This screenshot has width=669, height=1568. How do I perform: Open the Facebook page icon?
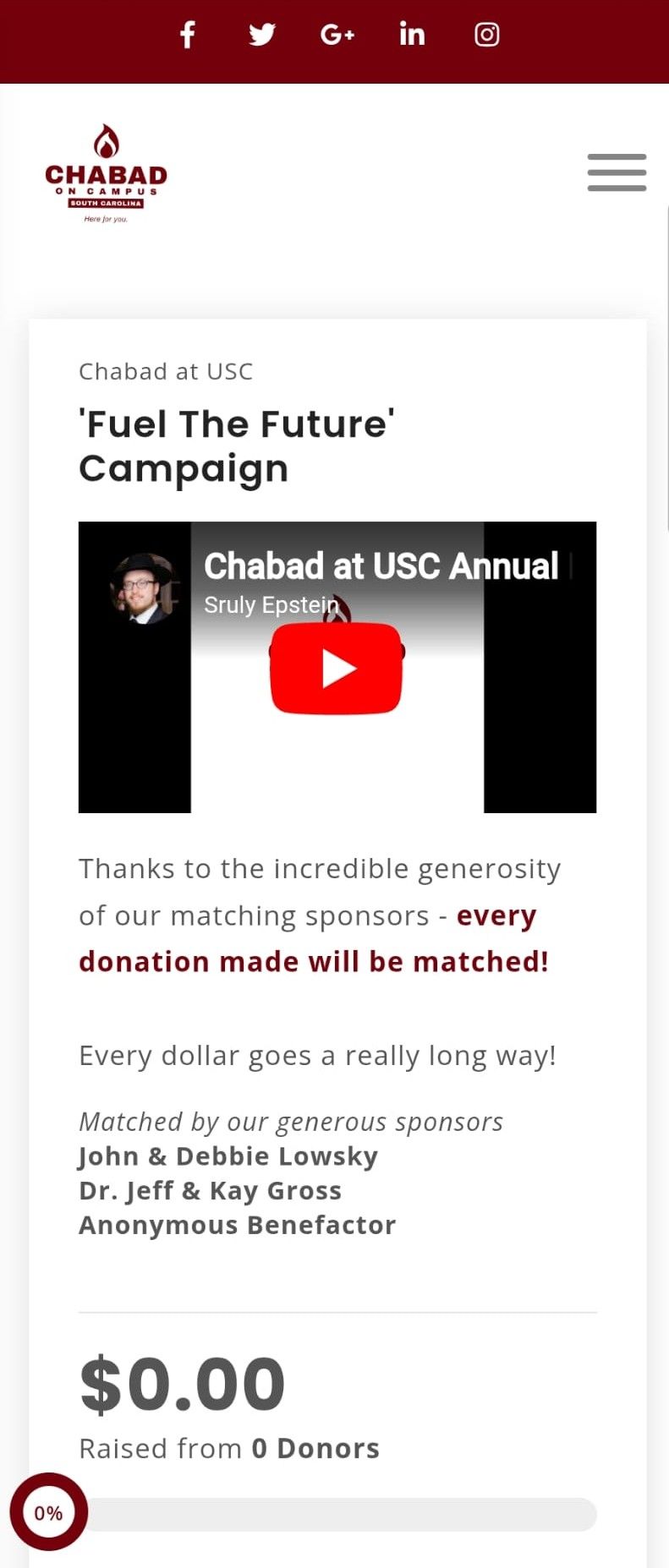click(x=188, y=35)
